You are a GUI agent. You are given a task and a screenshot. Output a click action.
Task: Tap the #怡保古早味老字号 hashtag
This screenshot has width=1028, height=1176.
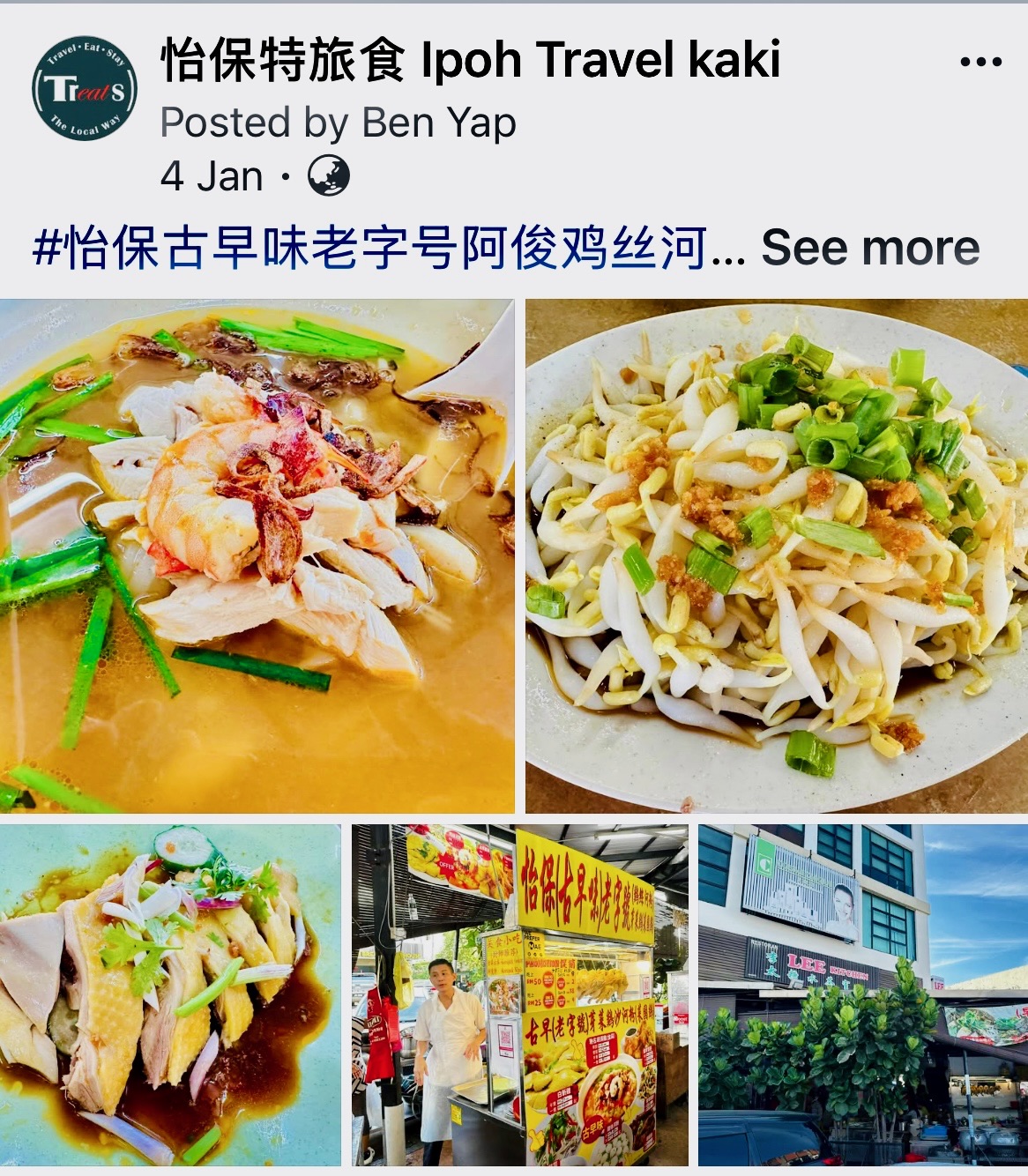[x=370, y=248]
